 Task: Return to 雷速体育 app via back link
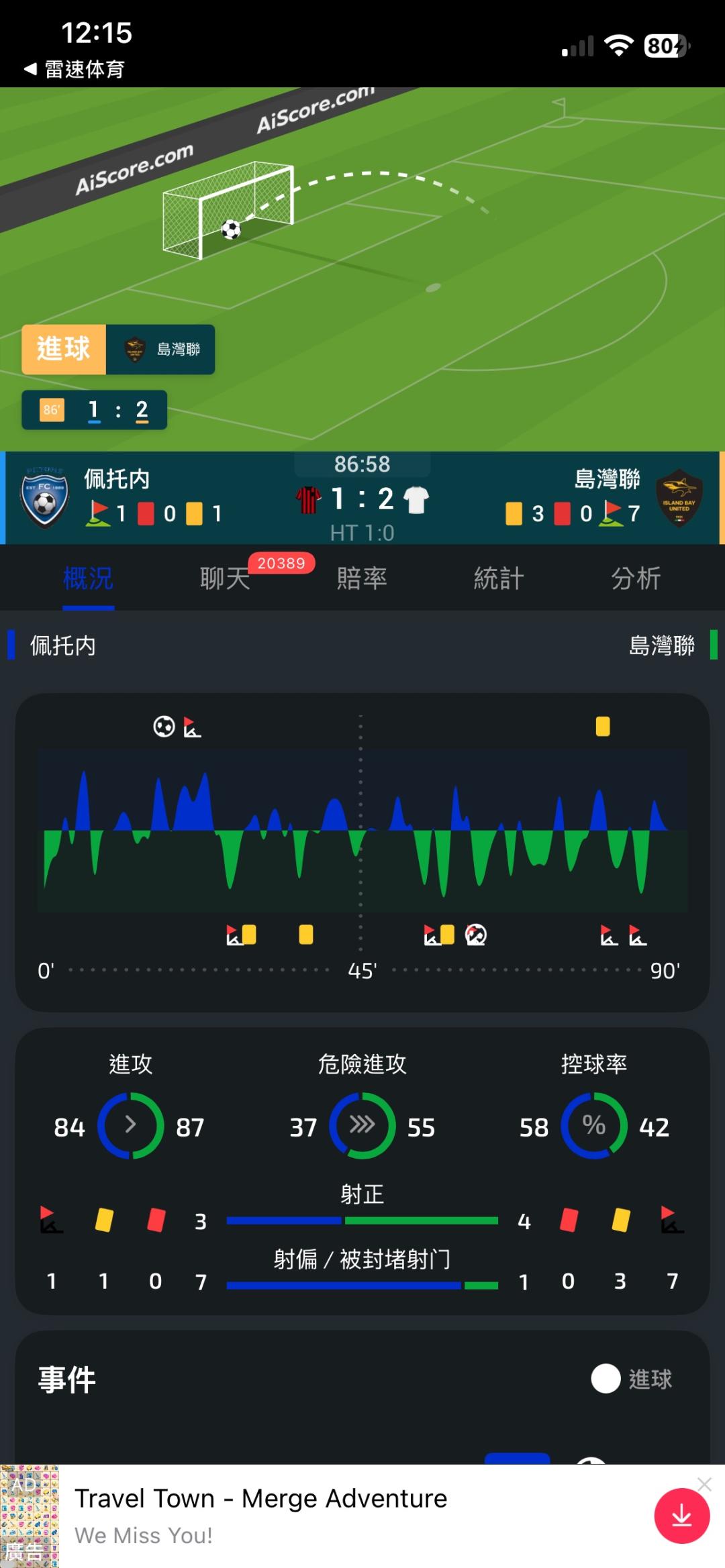74,69
